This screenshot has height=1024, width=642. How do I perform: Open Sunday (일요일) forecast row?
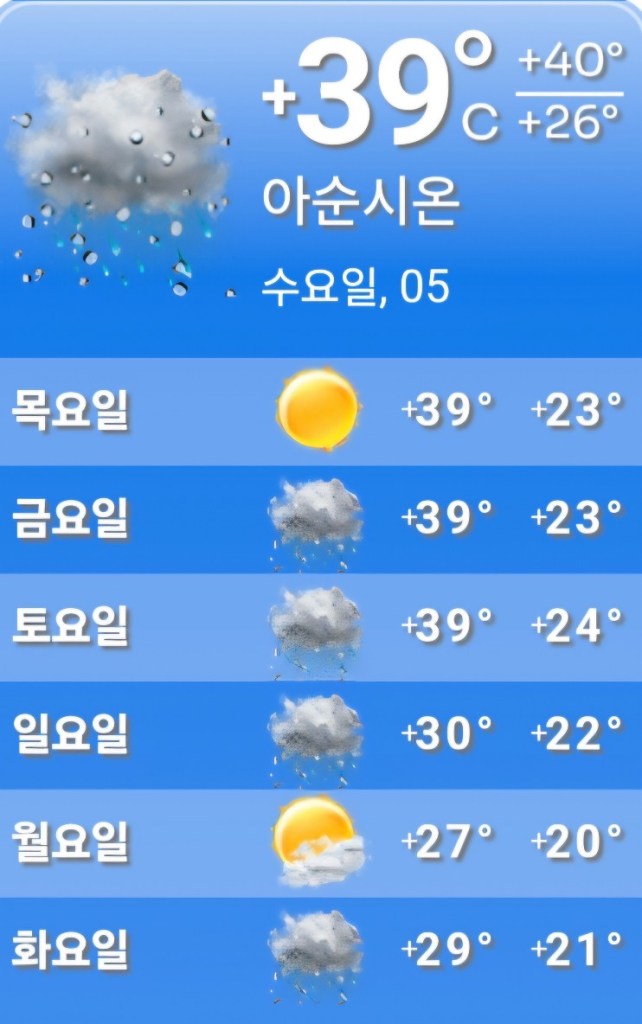point(320,735)
